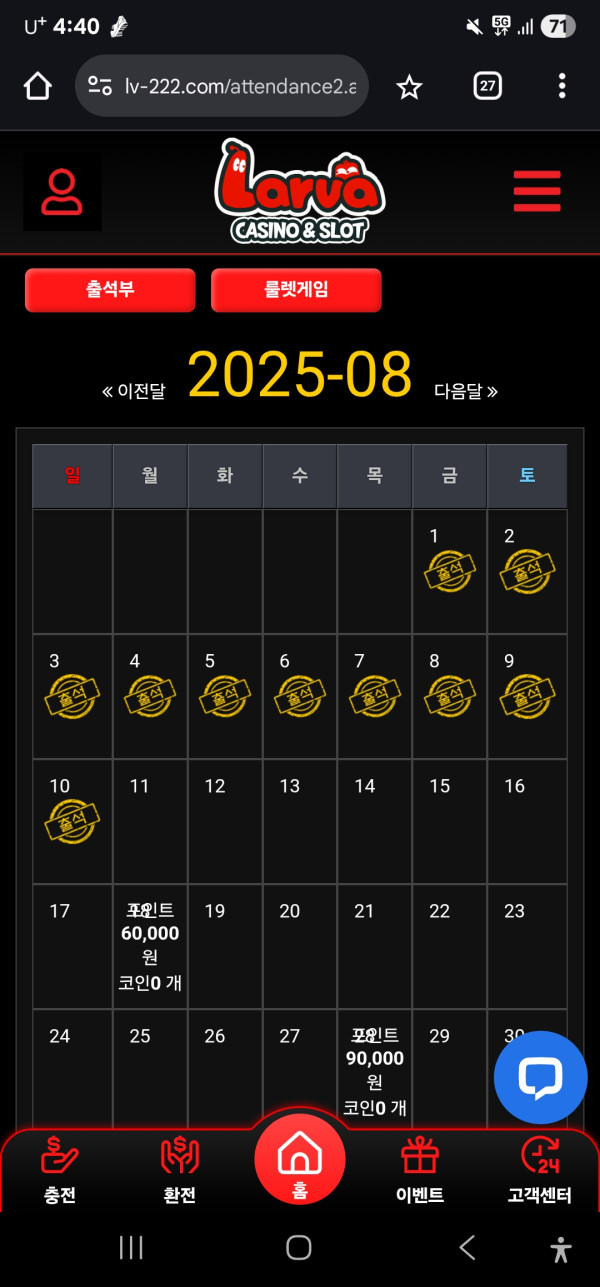
Task: Tap the browser home icon
Action: (38, 86)
